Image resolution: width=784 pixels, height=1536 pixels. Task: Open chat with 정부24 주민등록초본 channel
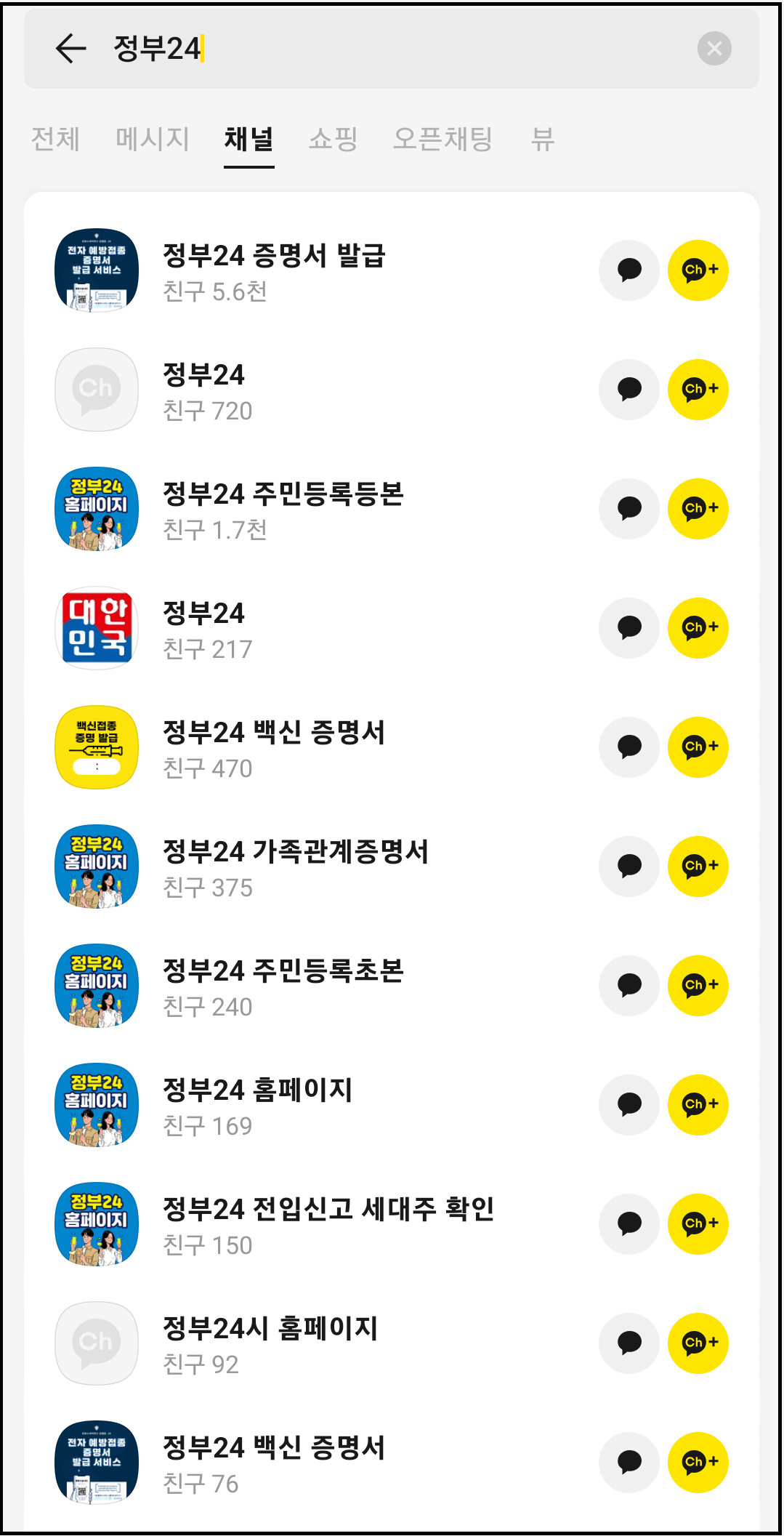coord(628,985)
